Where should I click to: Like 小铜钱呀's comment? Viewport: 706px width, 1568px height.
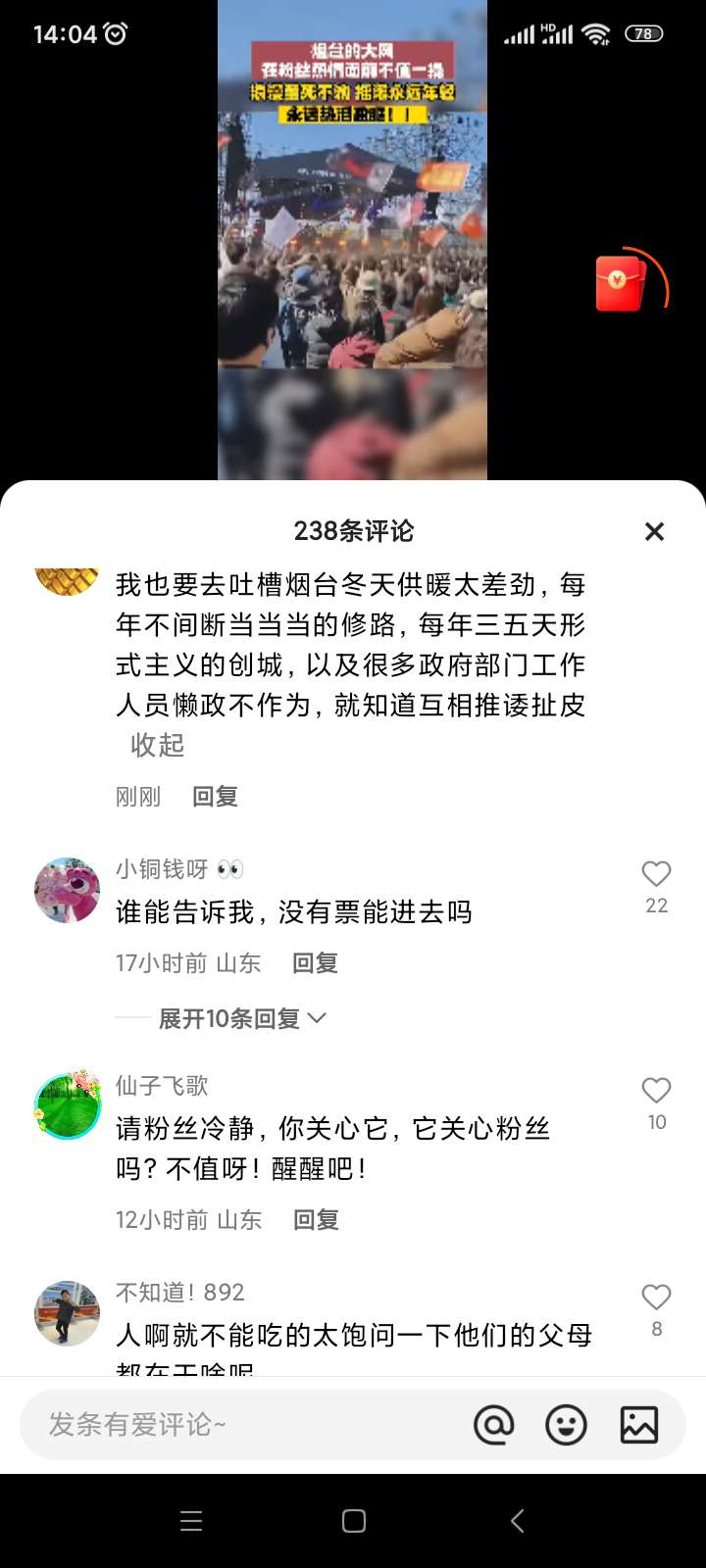coord(656,874)
